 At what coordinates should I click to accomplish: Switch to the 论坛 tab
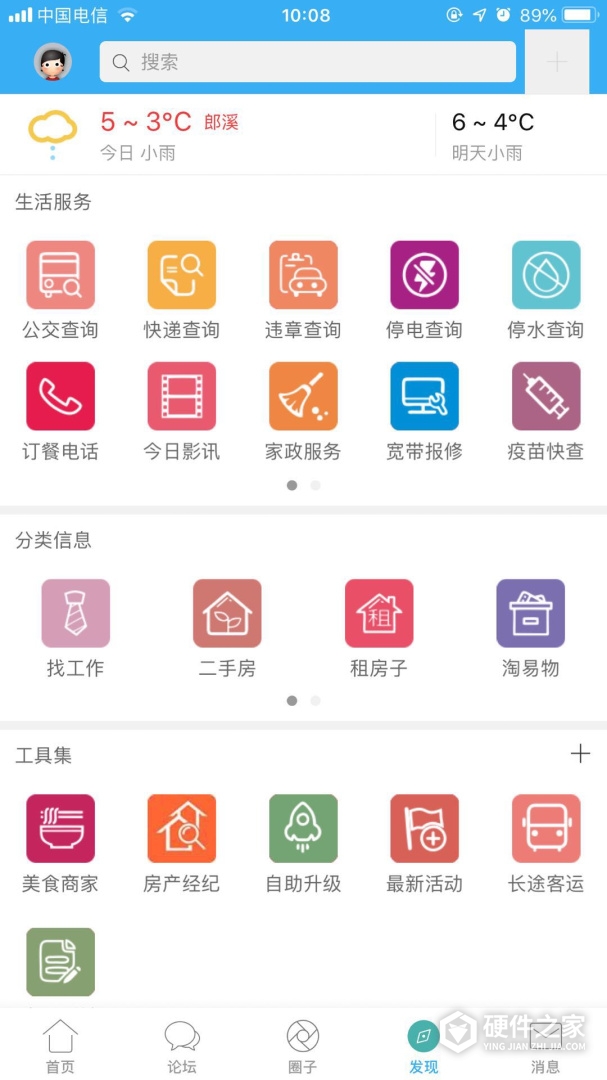[x=182, y=1046]
